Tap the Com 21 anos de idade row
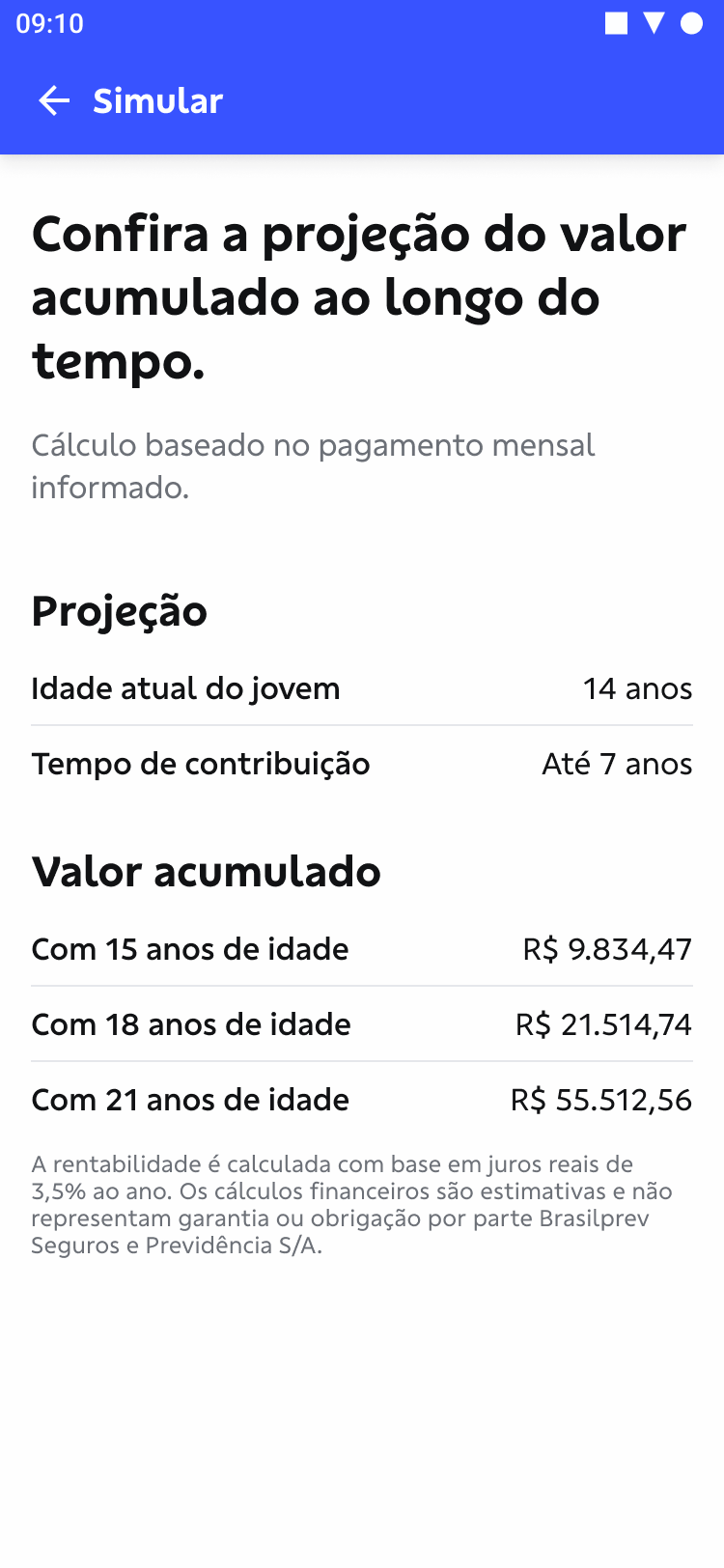Viewport: 724px width, 1568px height. pos(189,1100)
